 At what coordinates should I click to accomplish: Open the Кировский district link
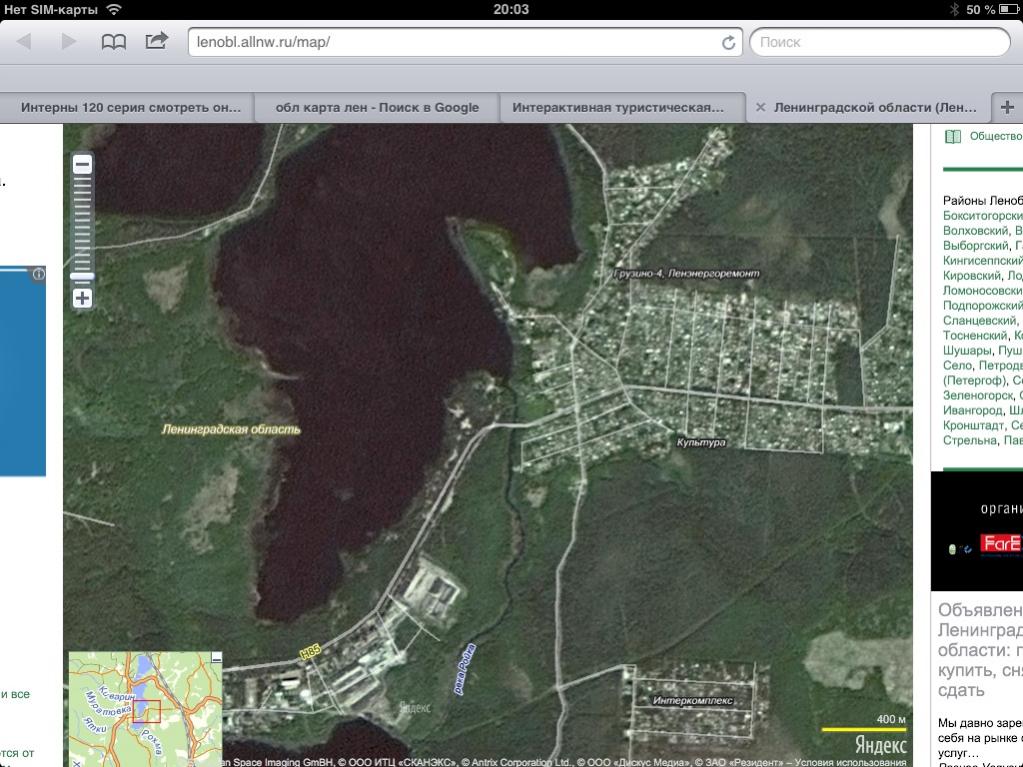point(971,275)
